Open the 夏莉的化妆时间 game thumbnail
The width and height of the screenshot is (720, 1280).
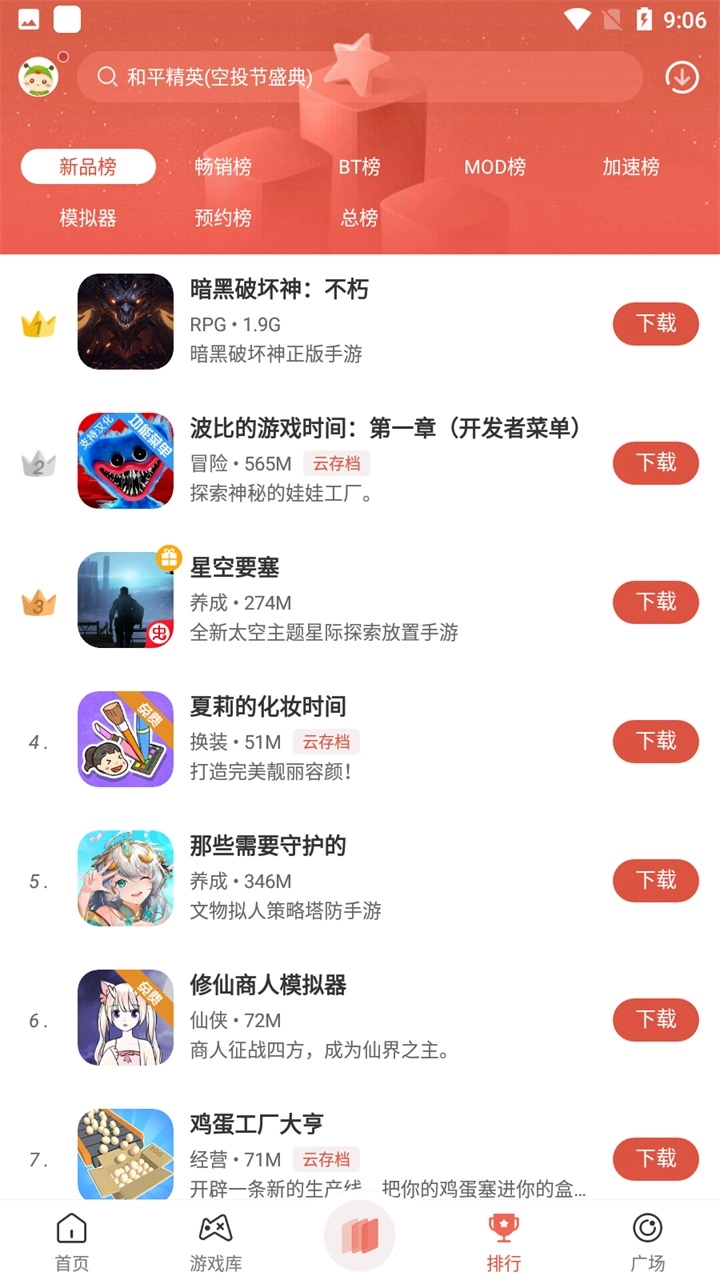pos(125,741)
